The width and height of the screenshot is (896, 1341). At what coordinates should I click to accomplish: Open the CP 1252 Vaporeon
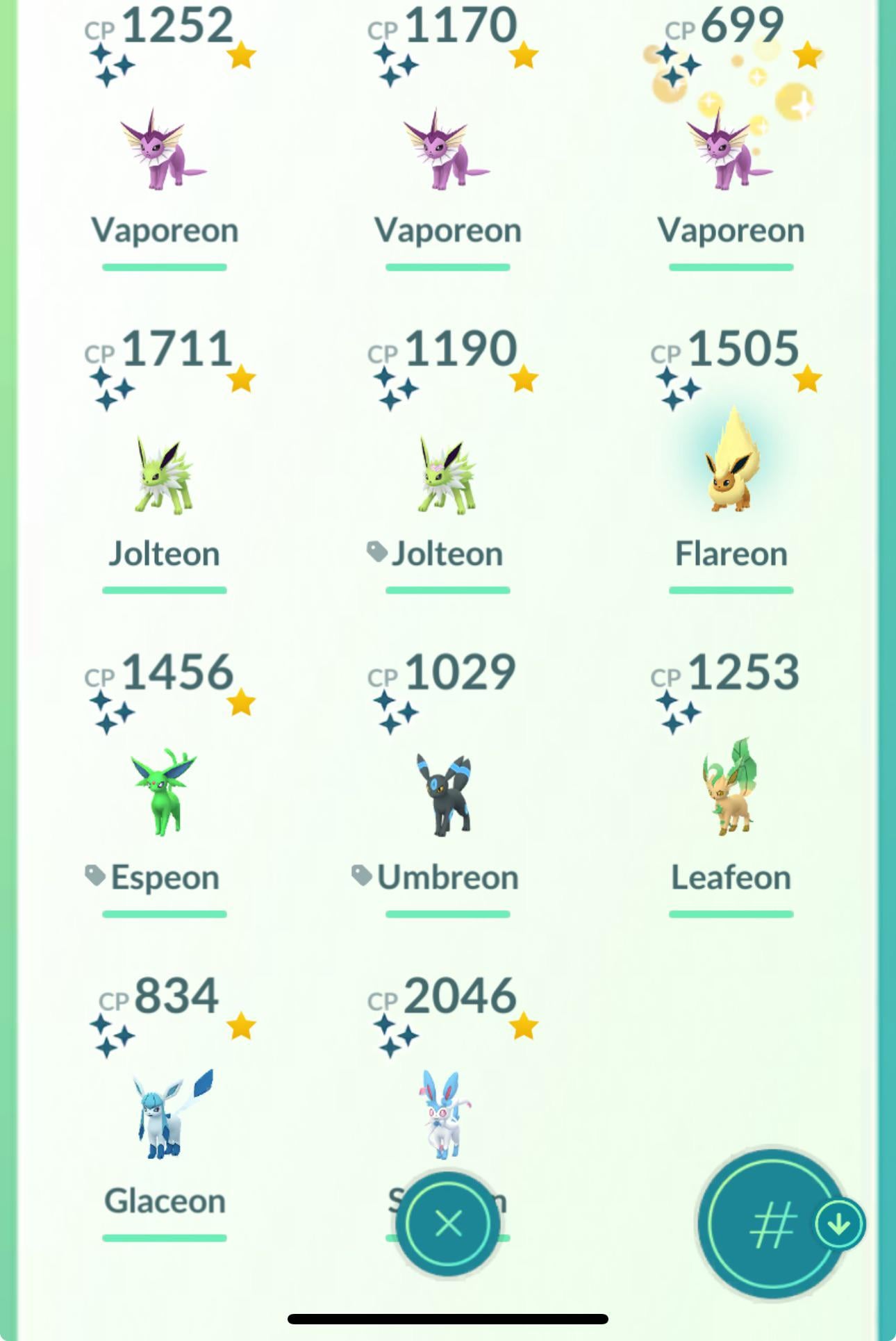click(164, 149)
